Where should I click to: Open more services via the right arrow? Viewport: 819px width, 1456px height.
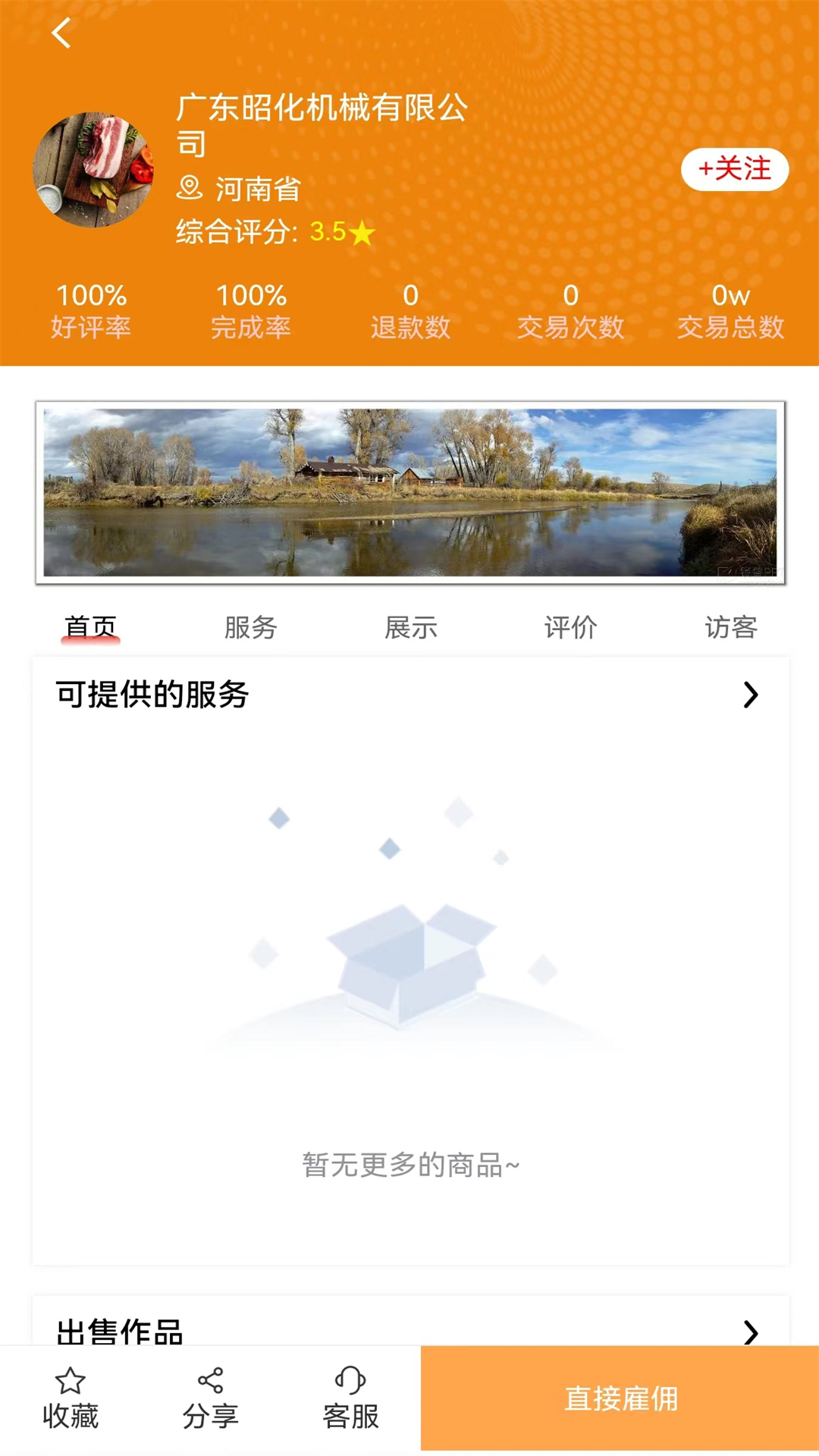(x=752, y=694)
